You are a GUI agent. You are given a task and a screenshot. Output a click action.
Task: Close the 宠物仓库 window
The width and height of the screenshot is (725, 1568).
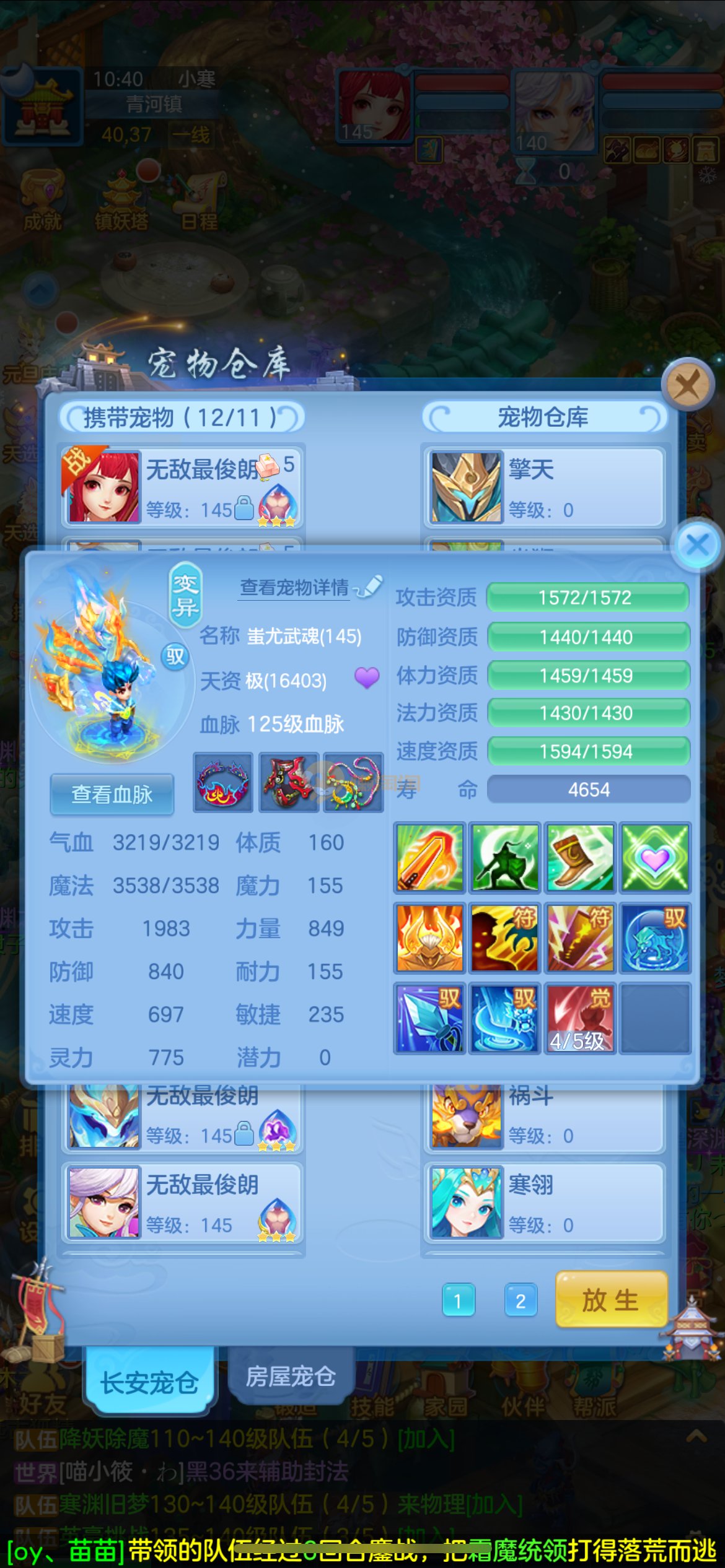pyautogui.click(x=688, y=385)
